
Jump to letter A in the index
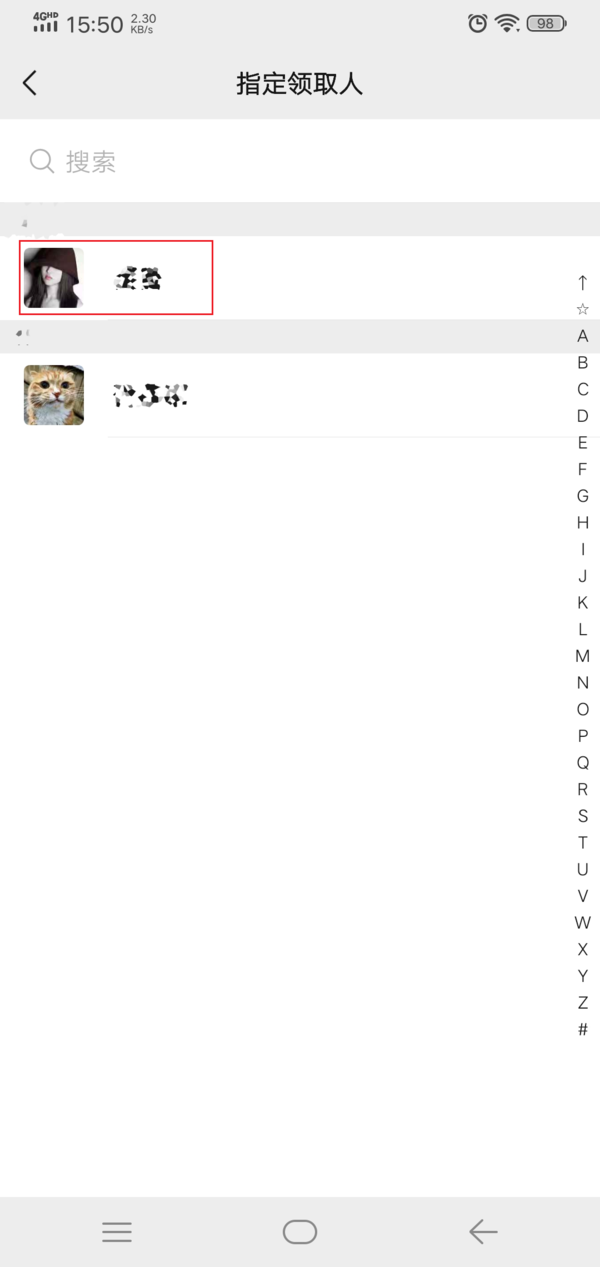(x=582, y=336)
